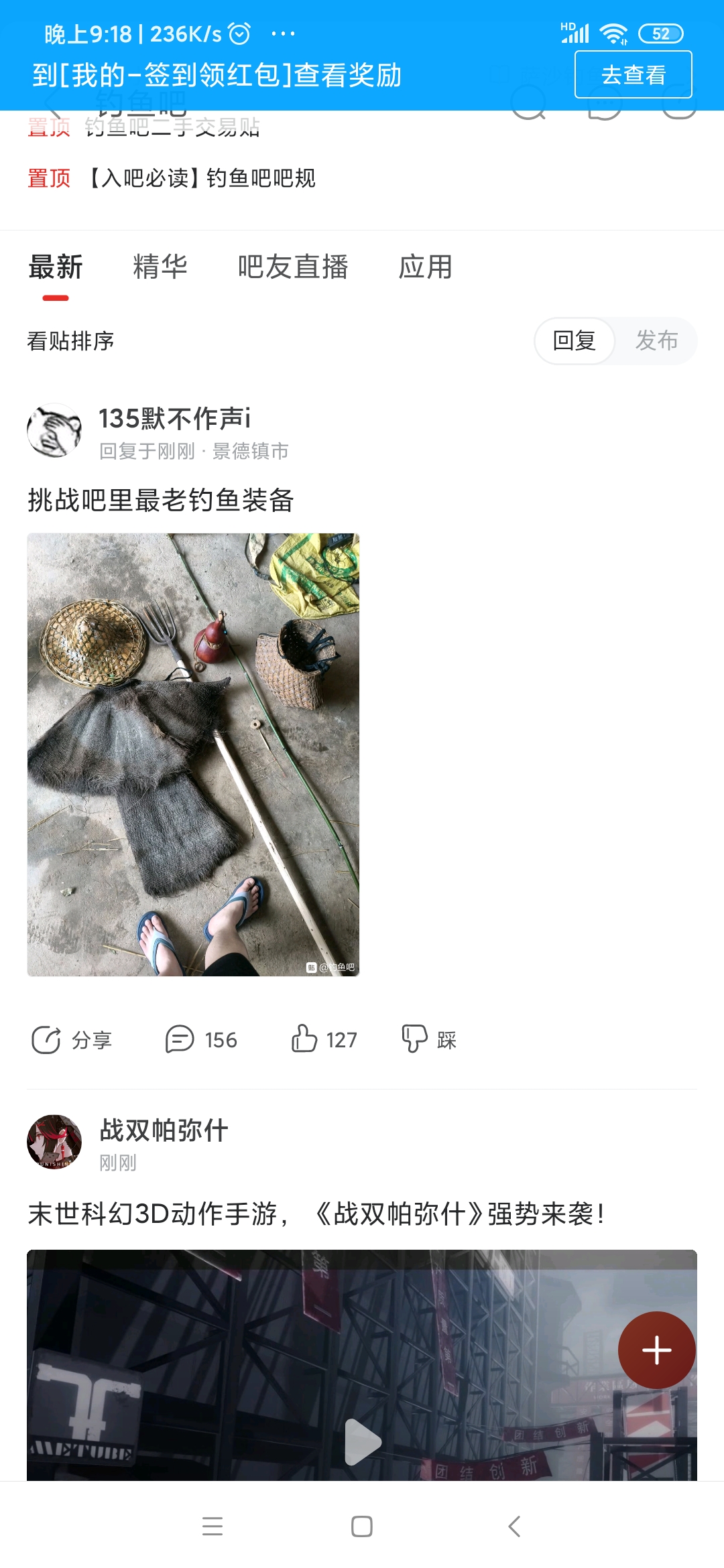The width and height of the screenshot is (724, 1568).
Task: Switch to the 精华 tab
Action: point(161,267)
